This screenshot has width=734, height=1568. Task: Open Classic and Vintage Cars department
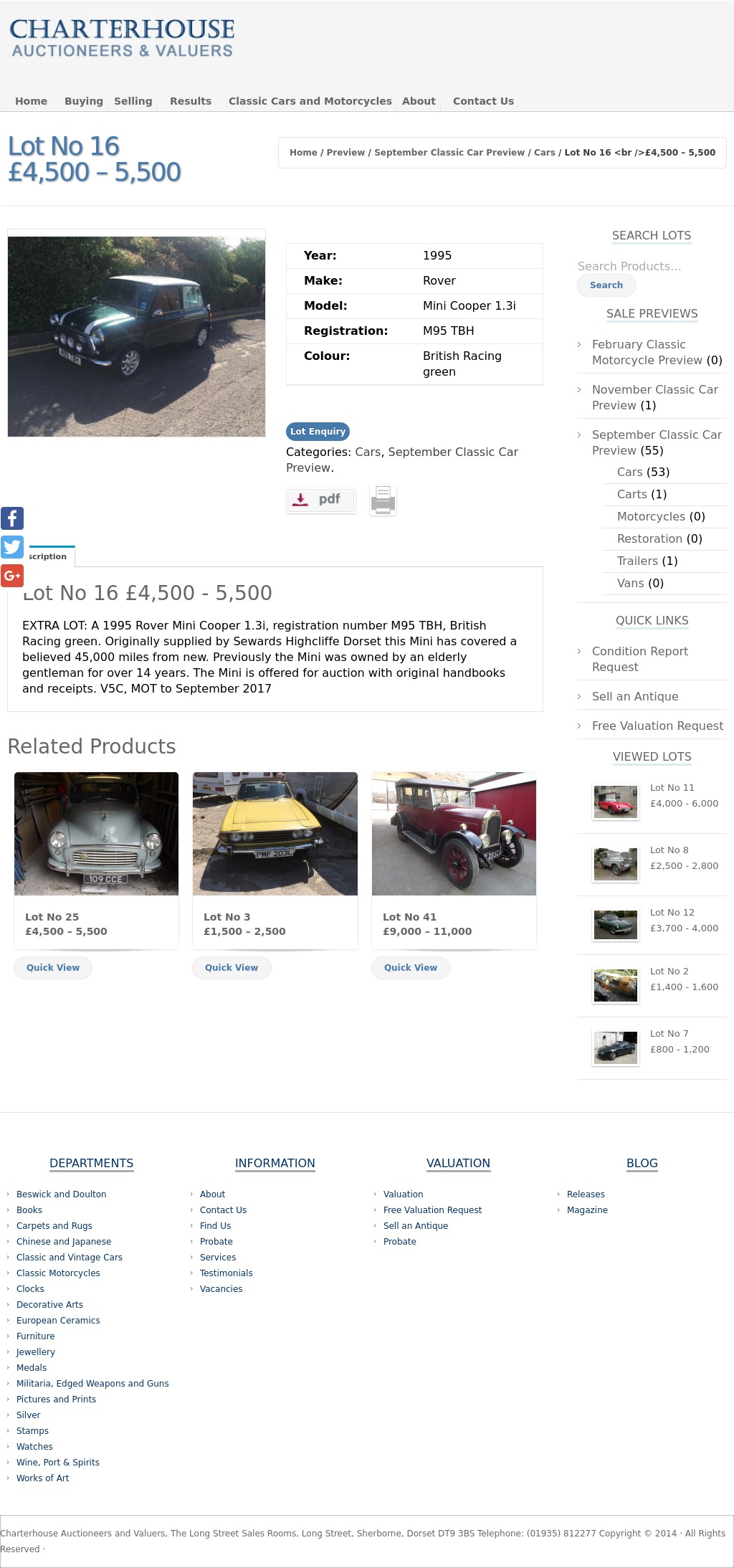tap(69, 1258)
